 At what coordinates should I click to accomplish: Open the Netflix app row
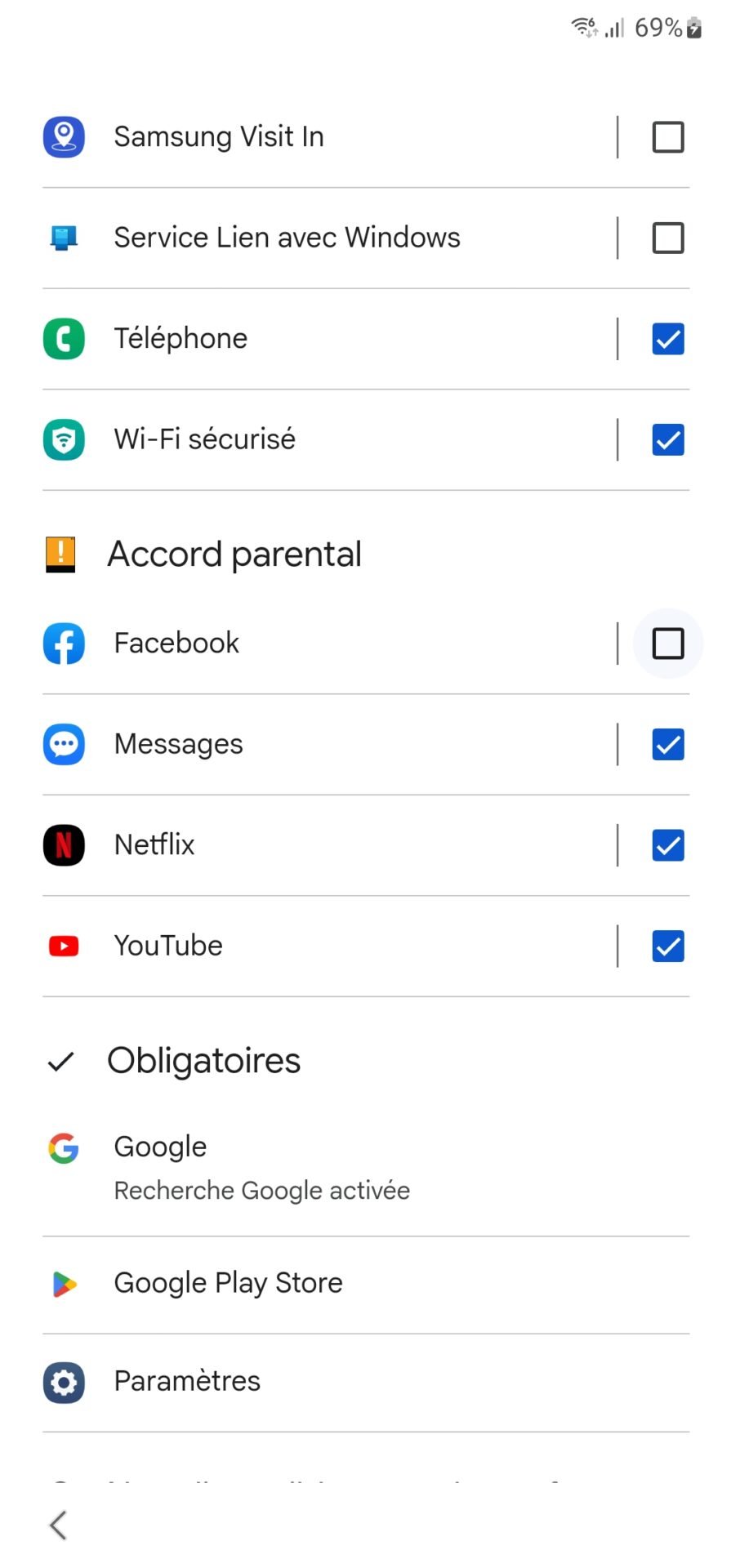click(x=327, y=845)
